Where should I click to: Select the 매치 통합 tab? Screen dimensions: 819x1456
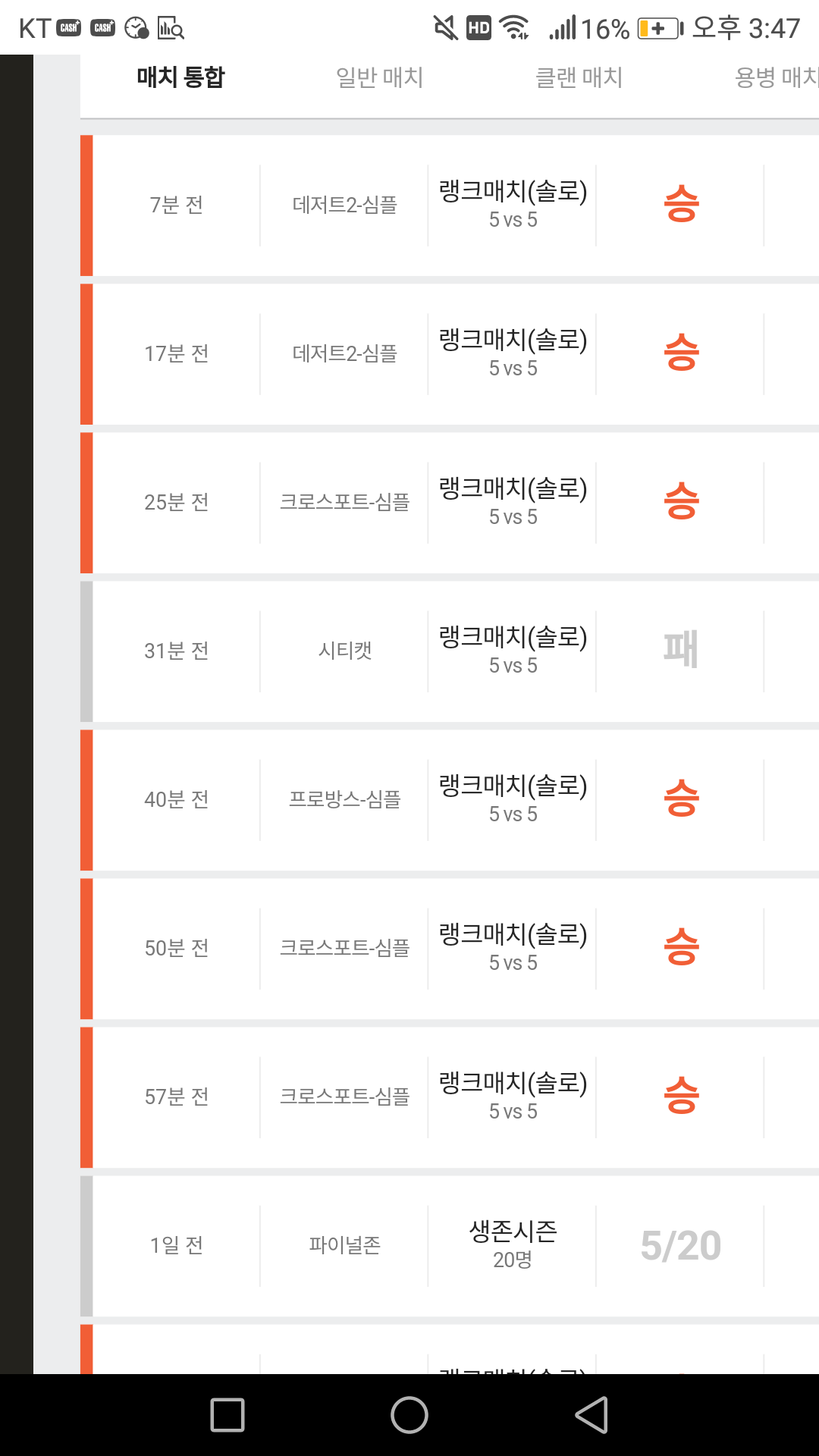coord(180,77)
